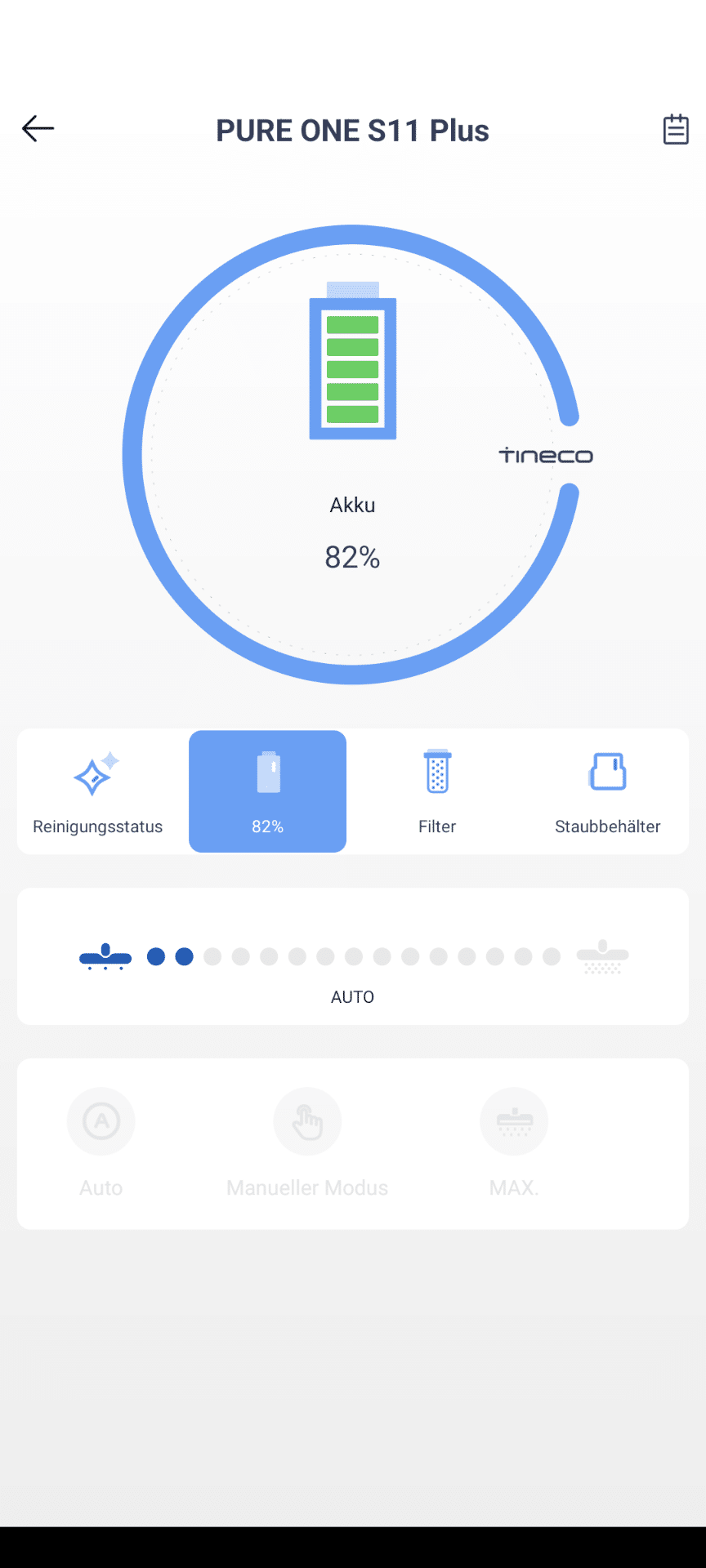Image resolution: width=706 pixels, height=1568 pixels.
Task: Select the 82% battery tab
Action: (267, 791)
